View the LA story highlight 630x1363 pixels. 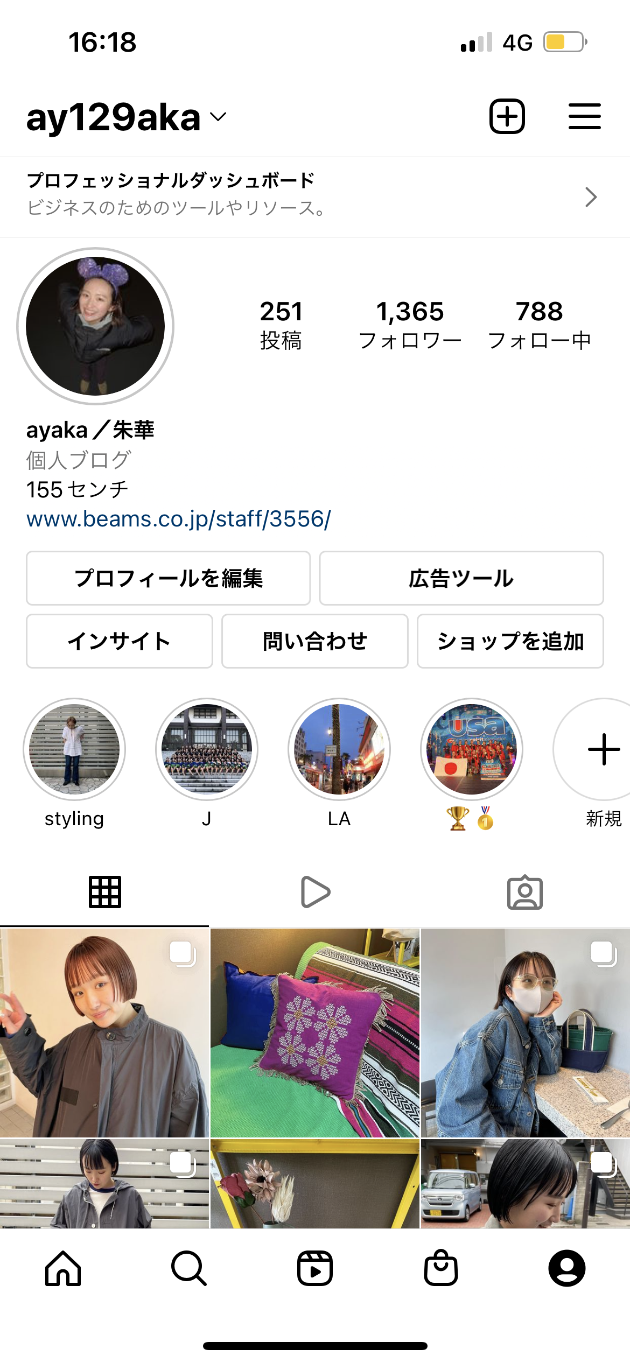click(339, 750)
